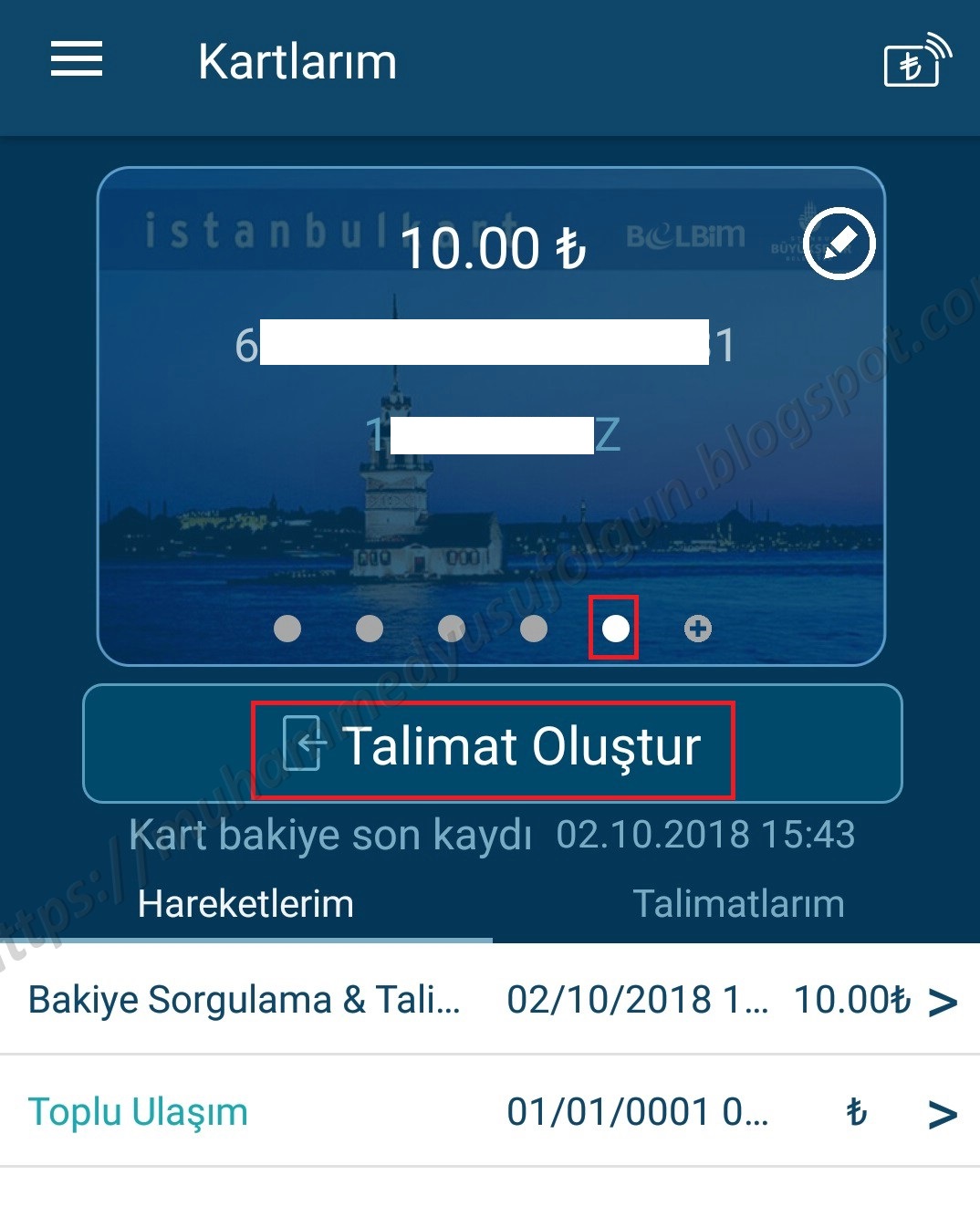This screenshot has height=1227, width=980.
Task: Switch to the Talimatlarım tab
Action: 737,904
